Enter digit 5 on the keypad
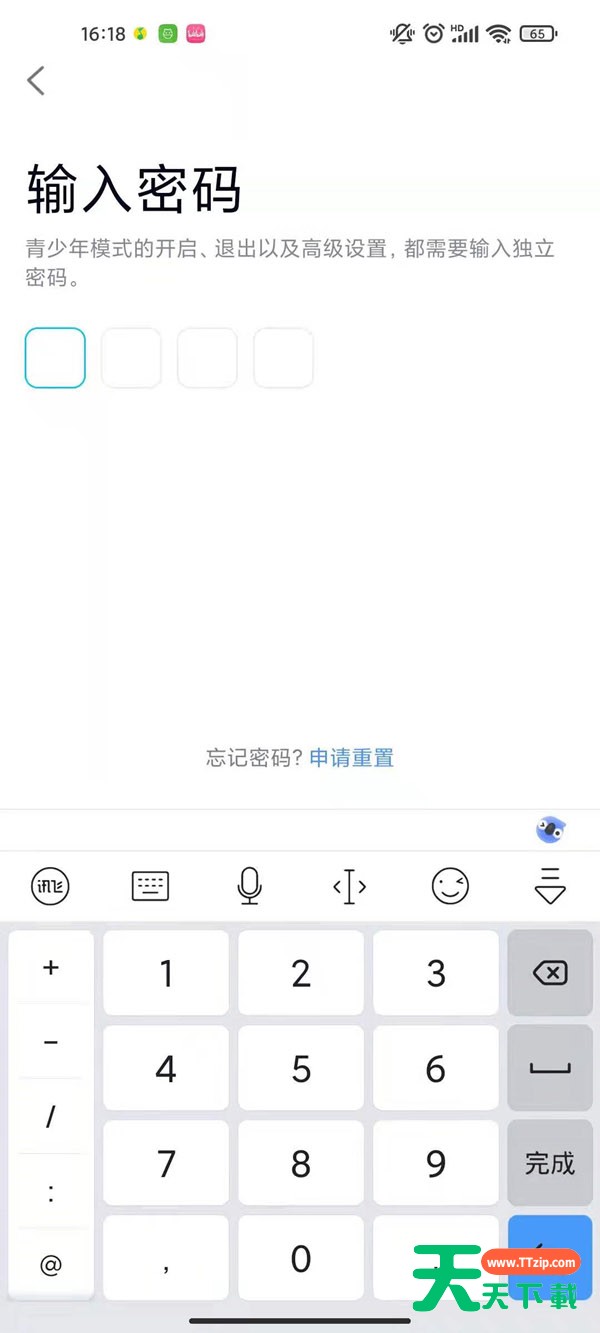 click(x=301, y=1068)
